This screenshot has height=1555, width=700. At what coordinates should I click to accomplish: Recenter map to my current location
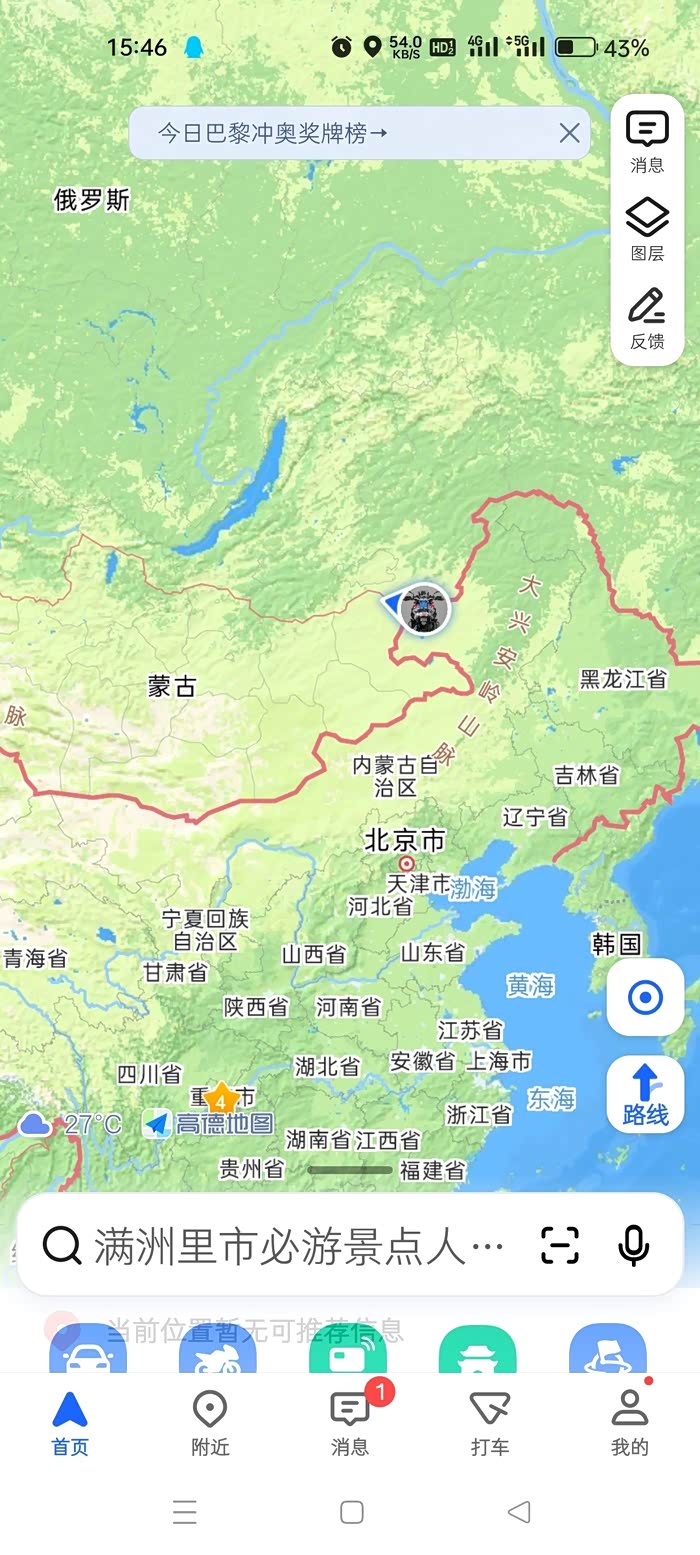coord(645,997)
